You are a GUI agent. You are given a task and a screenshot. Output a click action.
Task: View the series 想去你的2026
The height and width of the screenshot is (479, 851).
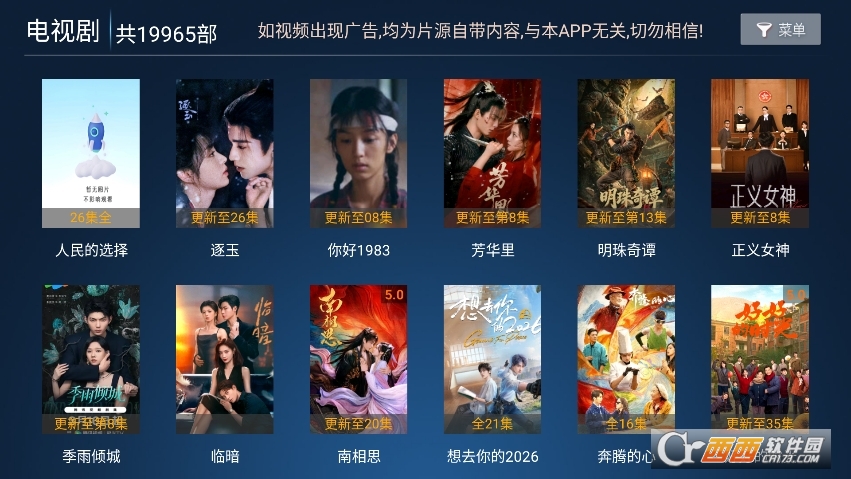492,360
